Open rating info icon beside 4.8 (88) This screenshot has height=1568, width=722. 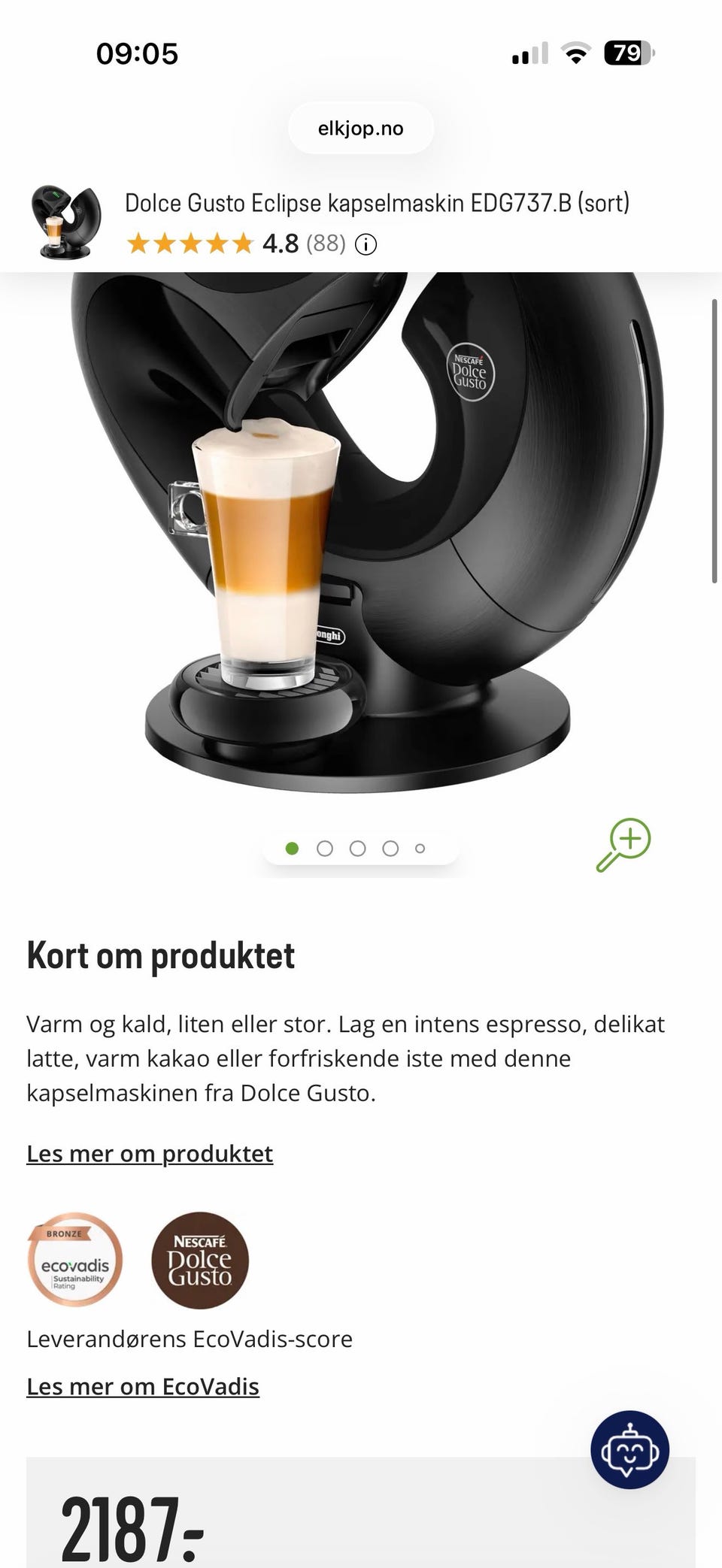(366, 244)
